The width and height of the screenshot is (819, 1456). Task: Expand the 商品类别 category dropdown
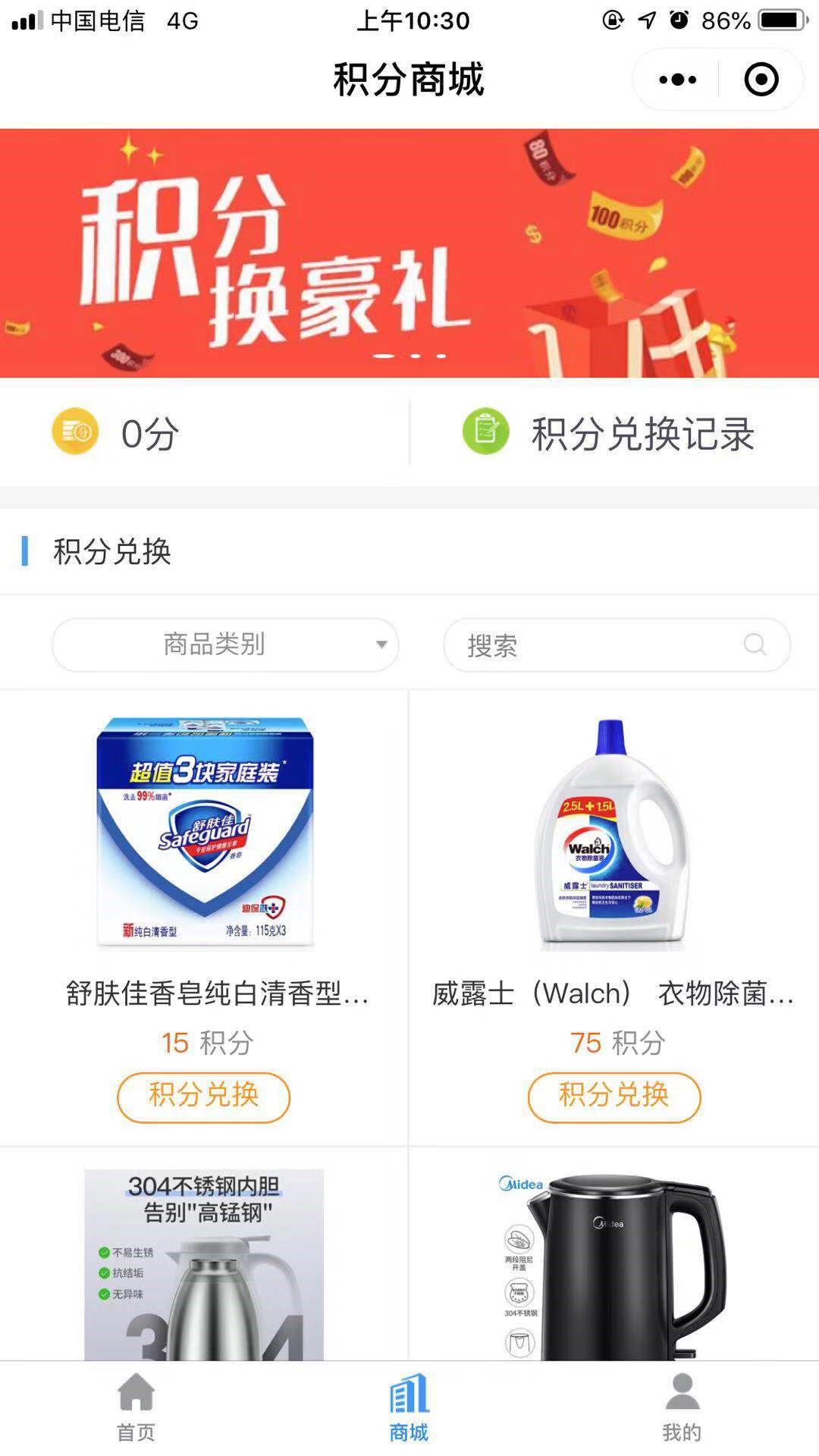tap(225, 645)
